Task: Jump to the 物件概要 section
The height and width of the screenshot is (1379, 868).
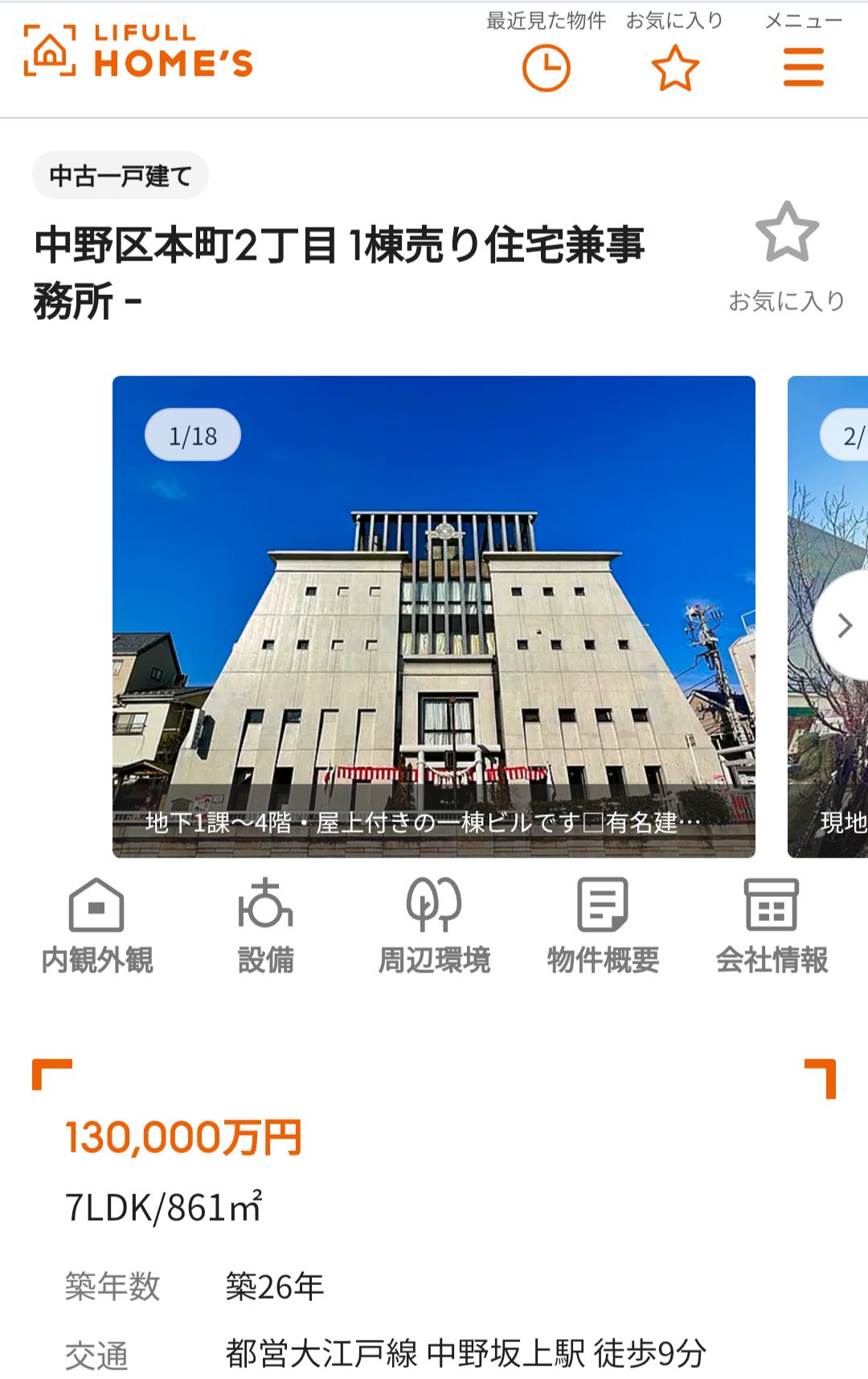Action: click(x=603, y=926)
